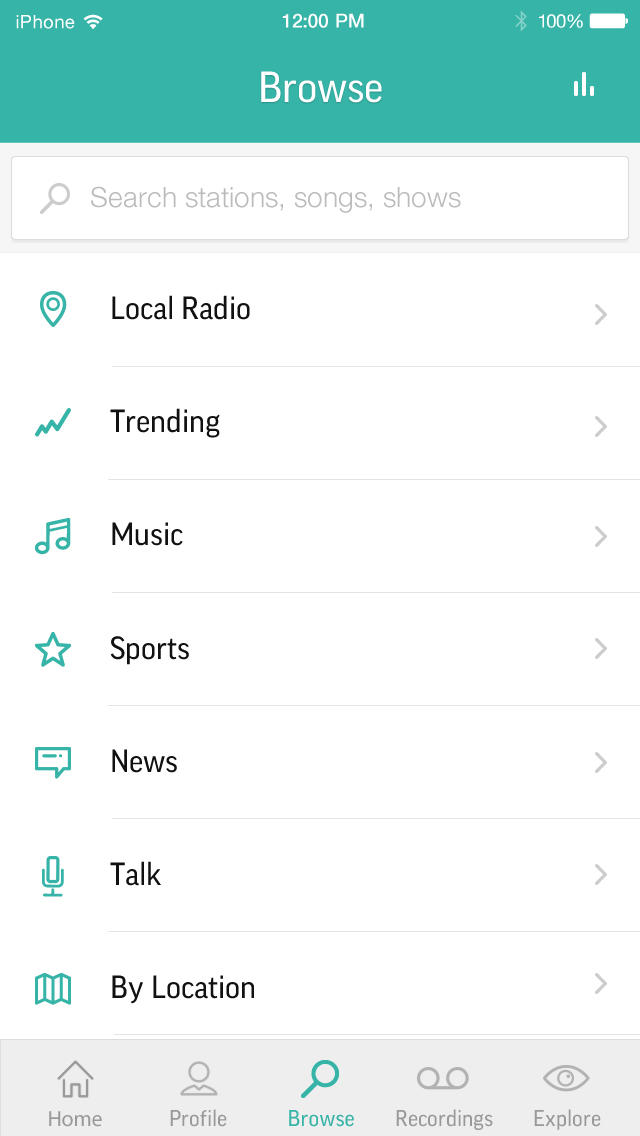Select the Sports category
This screenshot has width=640, height=1136.
click(320, 649)
